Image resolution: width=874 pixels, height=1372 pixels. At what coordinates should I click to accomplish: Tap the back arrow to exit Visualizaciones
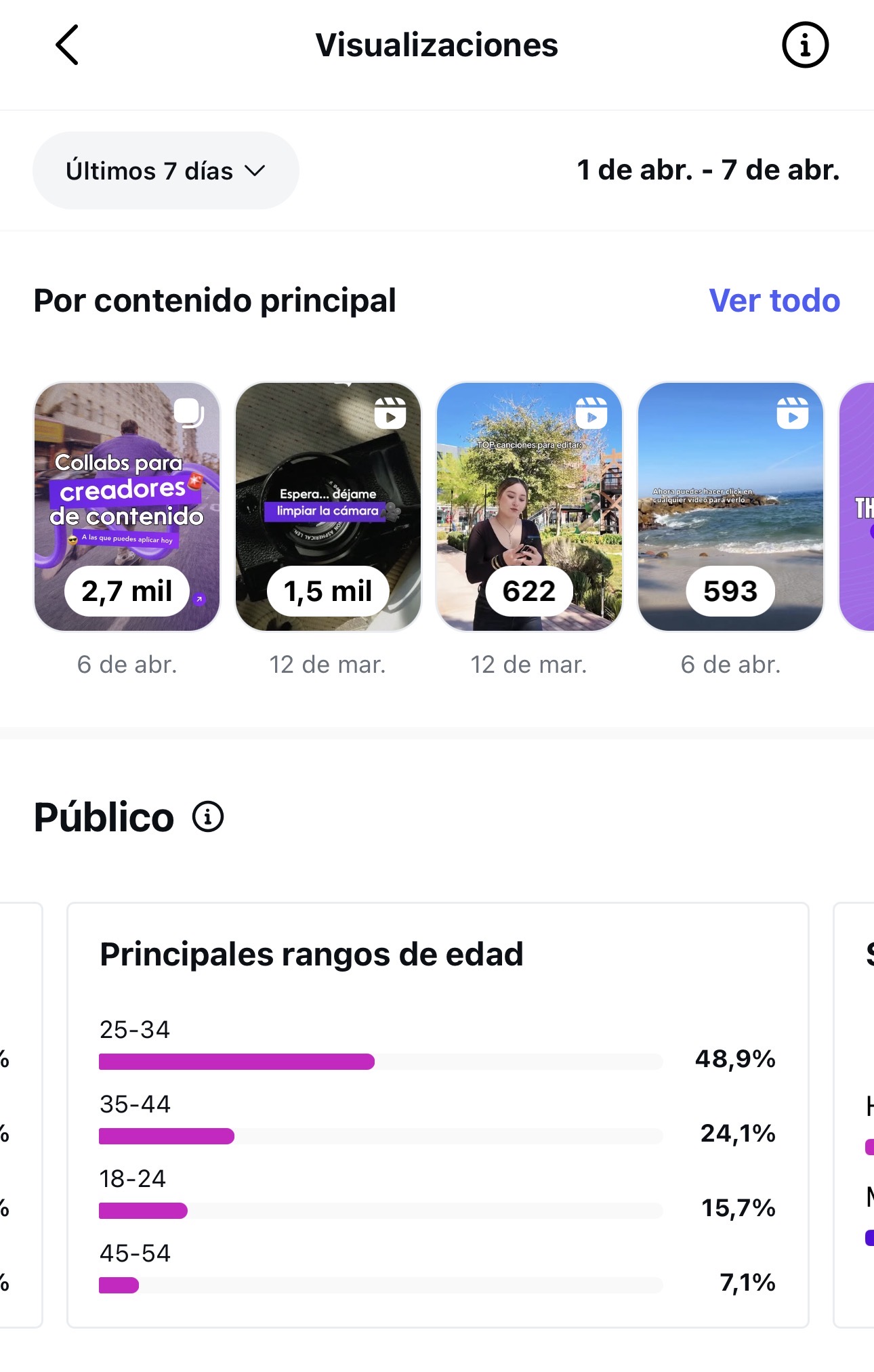(67, 45)
